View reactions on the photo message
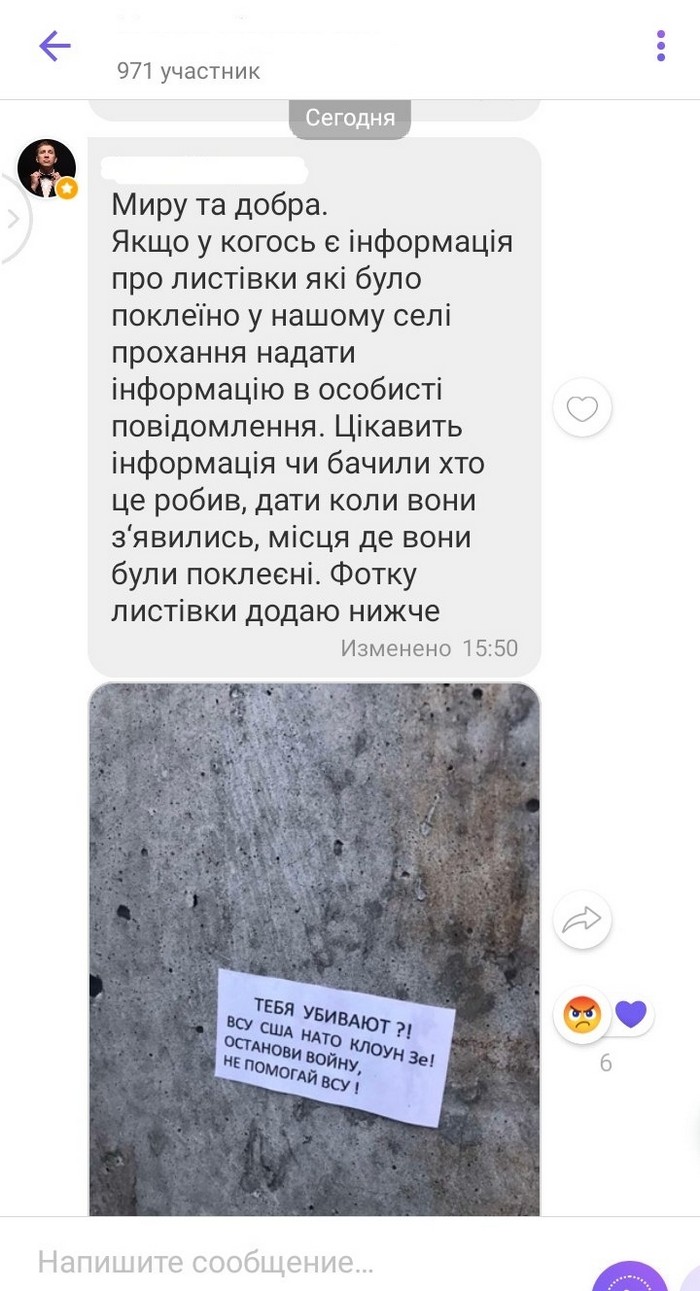The height and width of the screenshot is (1291, 700). [x=604, y=1016]
